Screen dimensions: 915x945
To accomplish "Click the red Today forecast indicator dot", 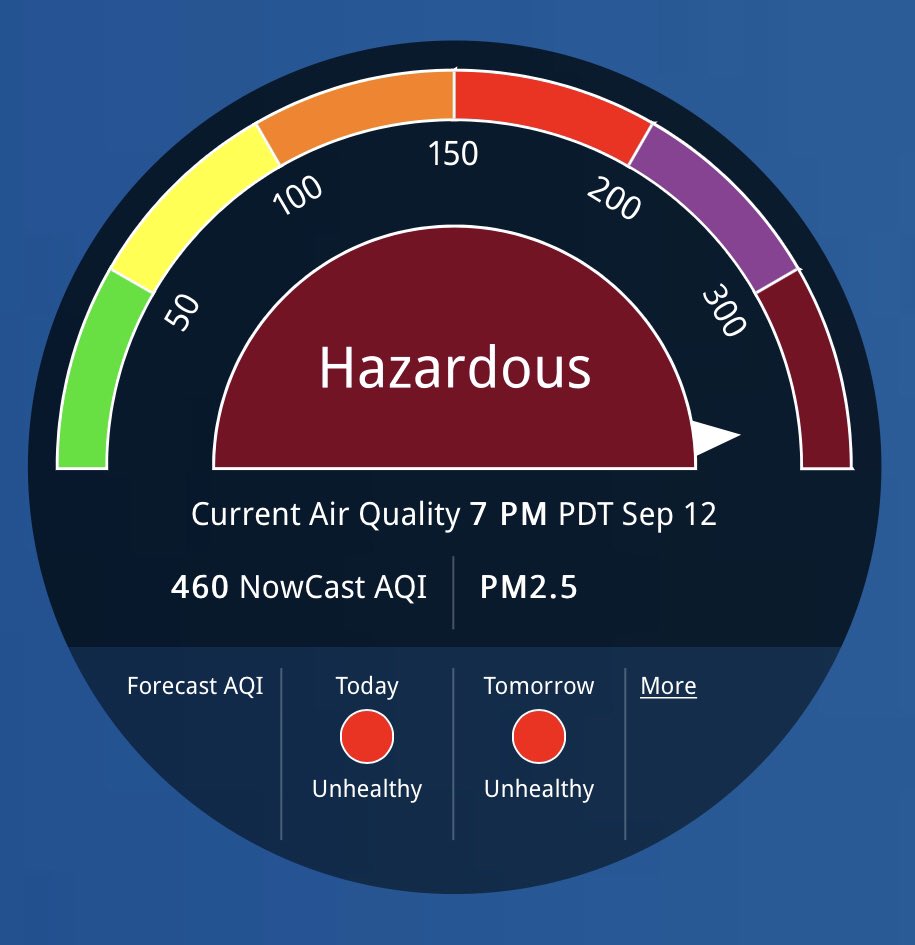I will 366,736.
